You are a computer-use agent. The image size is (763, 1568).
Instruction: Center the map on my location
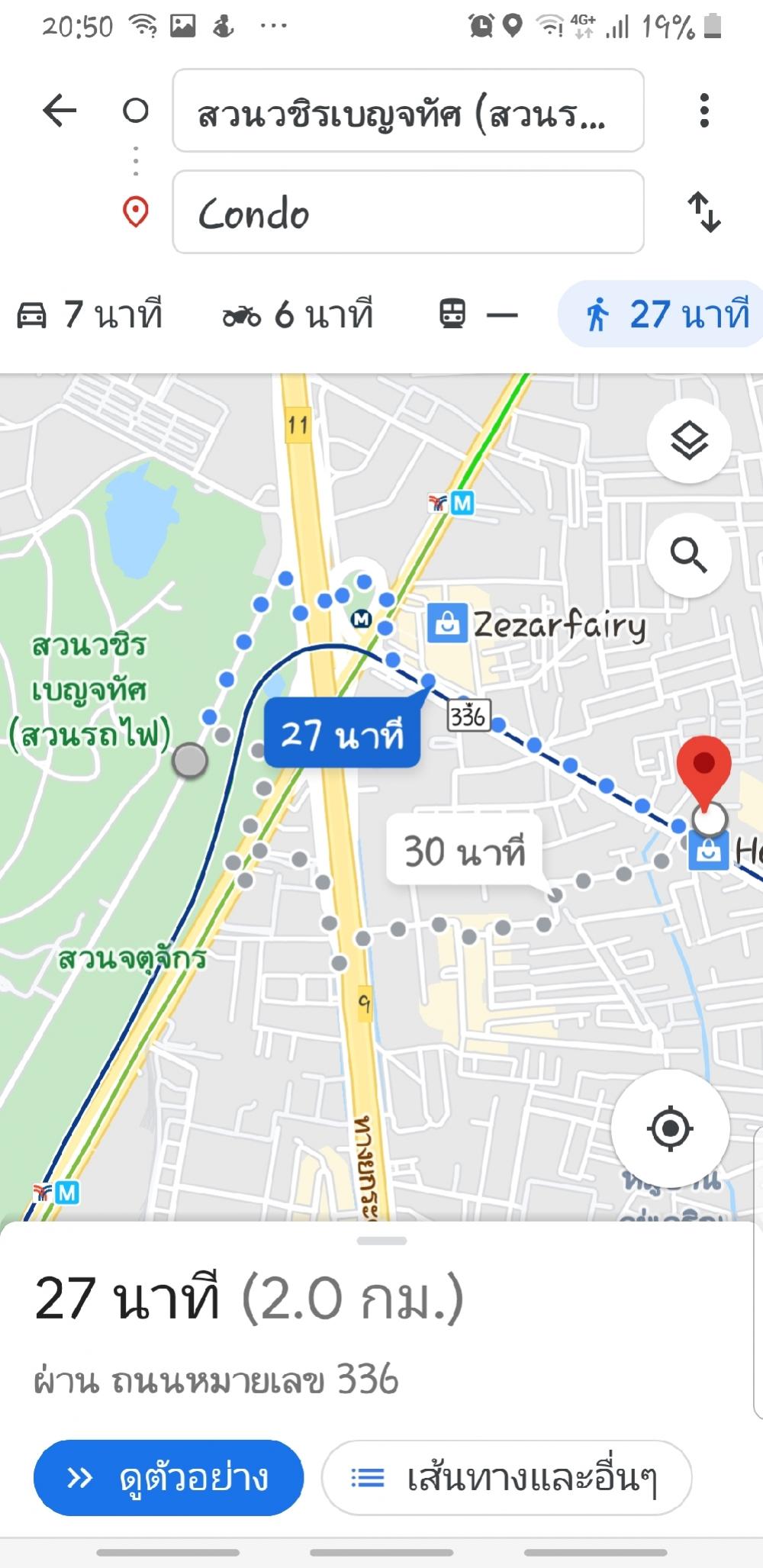(x=670, y=1128)
